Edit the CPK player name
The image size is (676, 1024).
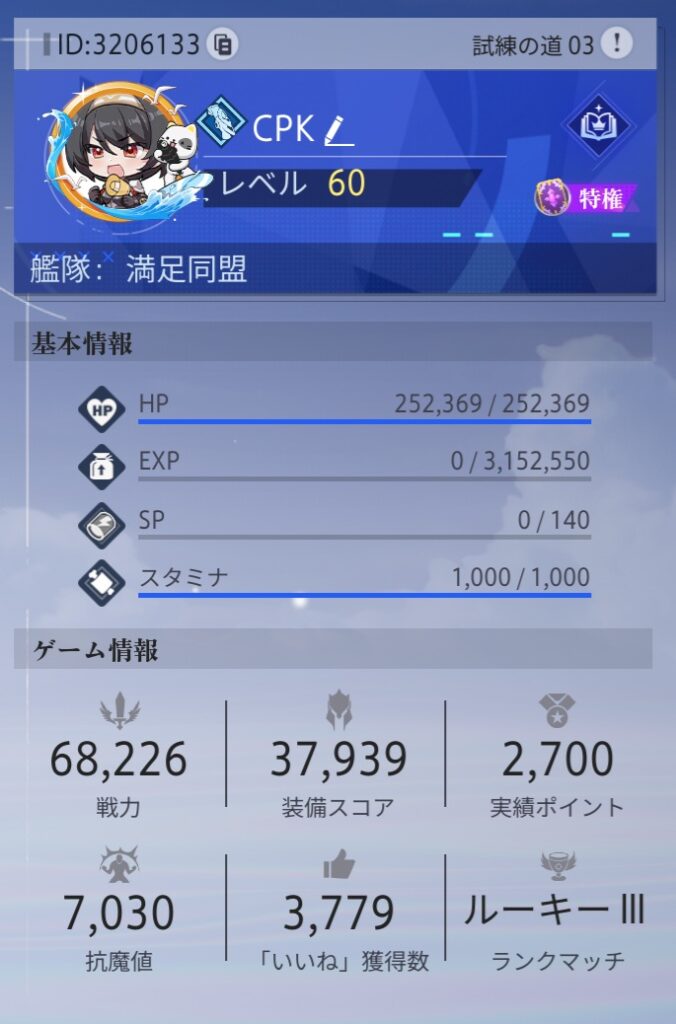(337, 129)
